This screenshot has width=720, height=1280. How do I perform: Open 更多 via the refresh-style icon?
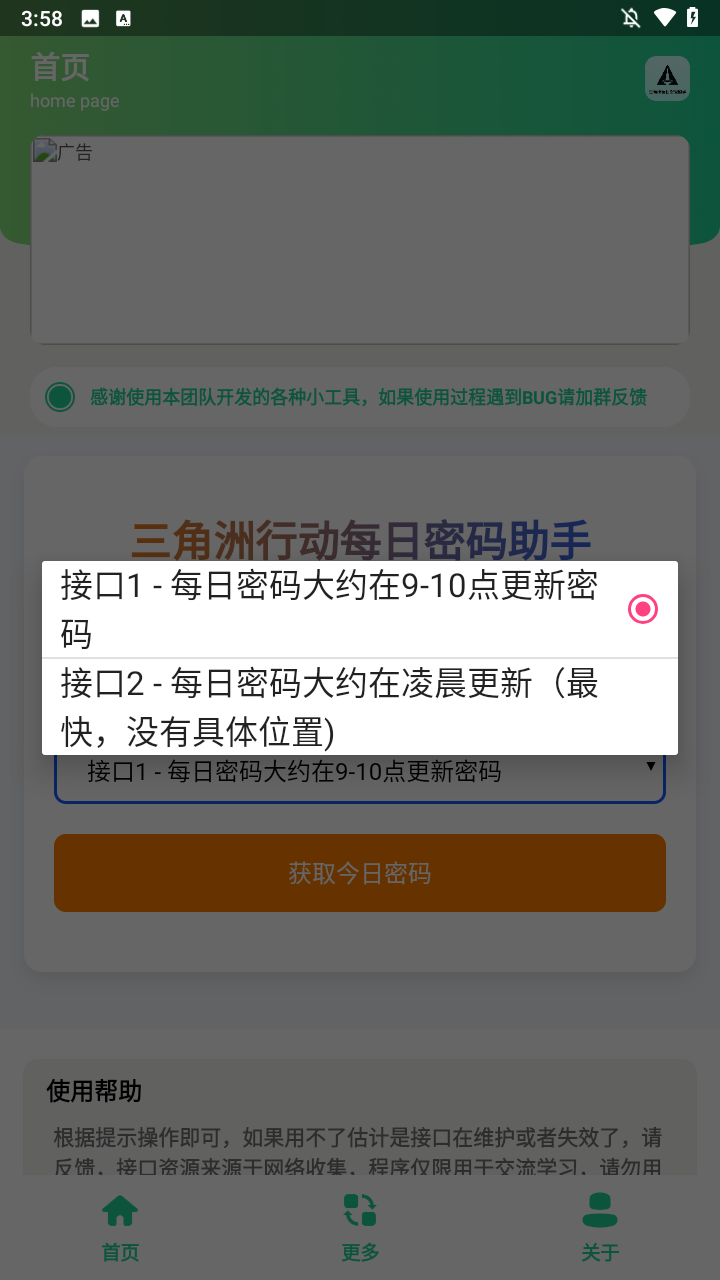click(359, 1209)
